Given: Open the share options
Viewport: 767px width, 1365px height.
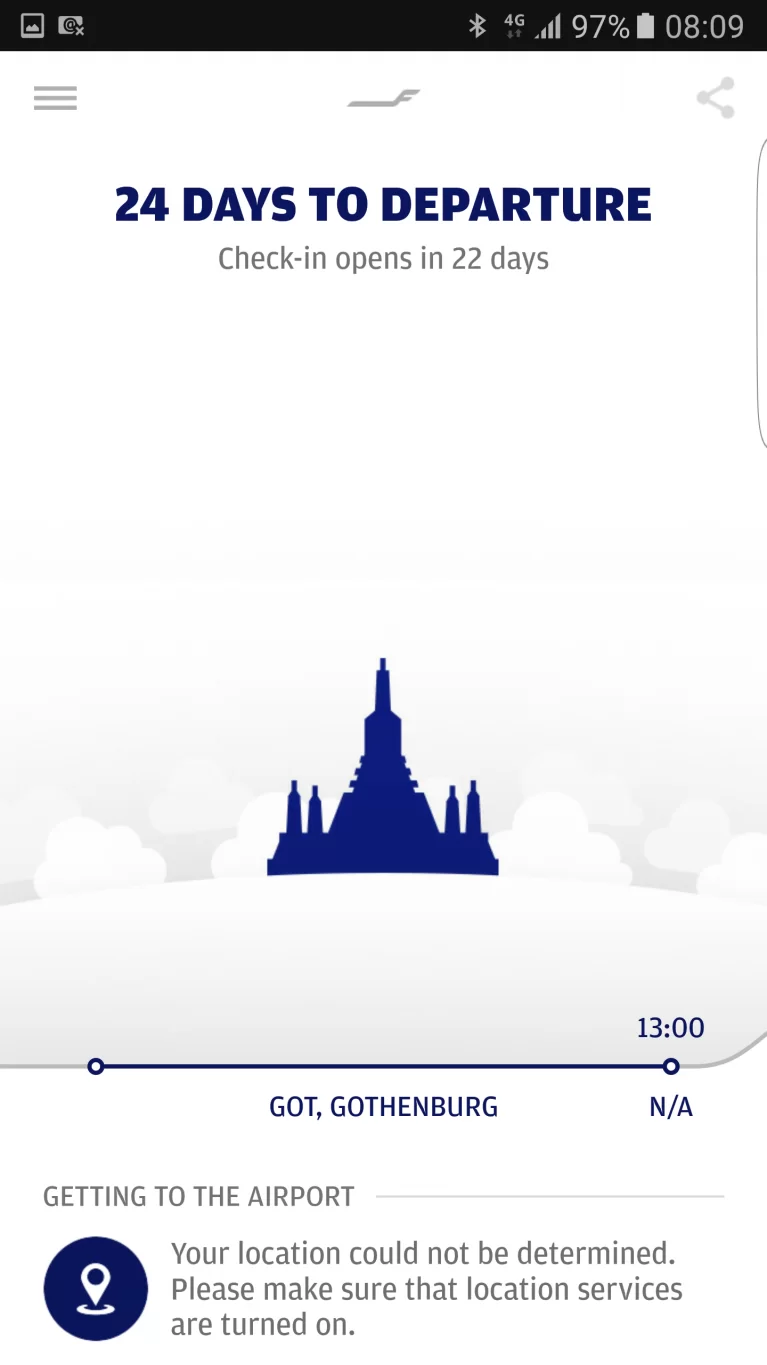Looking at the screenshot, I should tap(715, 97).
